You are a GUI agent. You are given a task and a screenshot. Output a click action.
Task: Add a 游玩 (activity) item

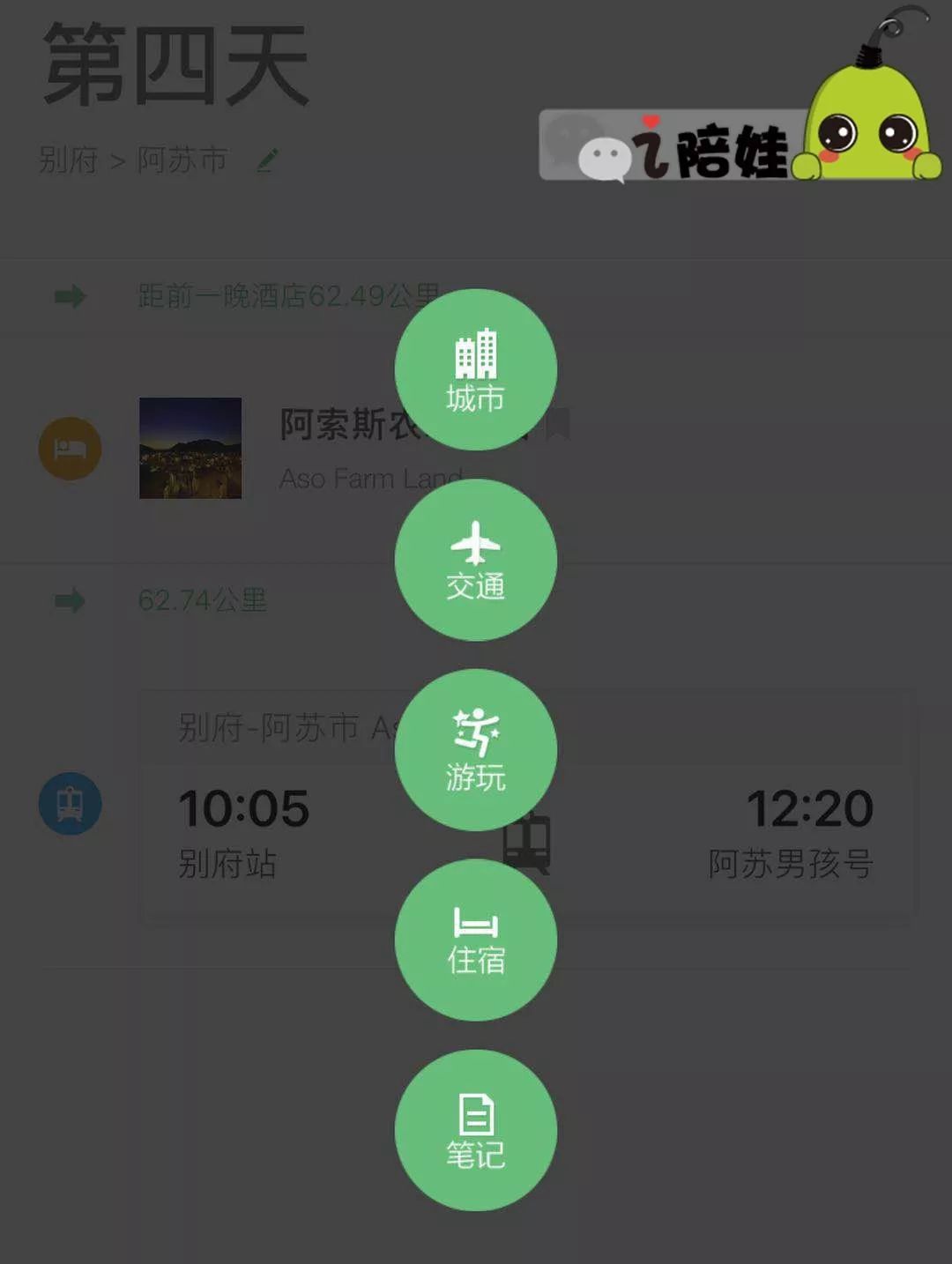[x=475, y=750]
